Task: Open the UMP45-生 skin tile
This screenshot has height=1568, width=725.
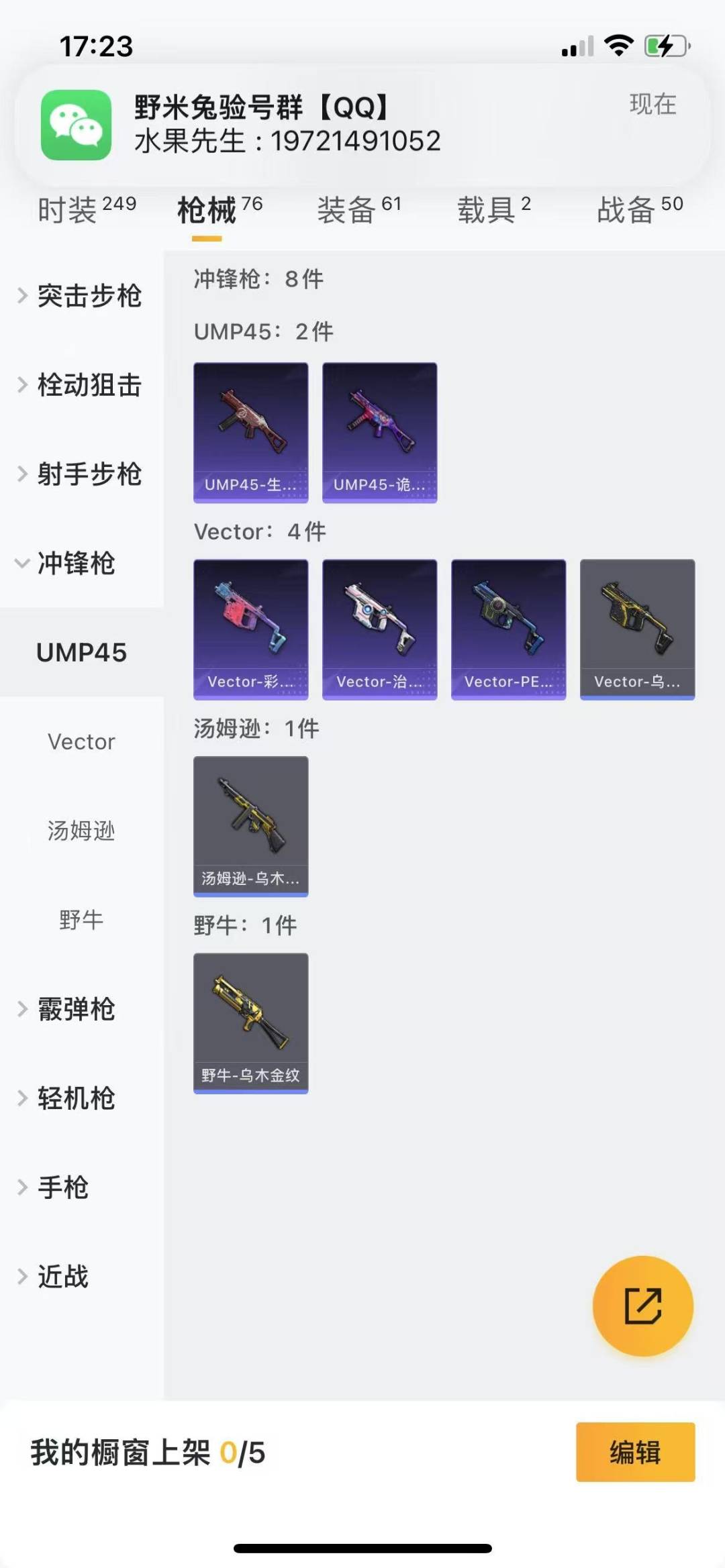Action: point(250,433)
